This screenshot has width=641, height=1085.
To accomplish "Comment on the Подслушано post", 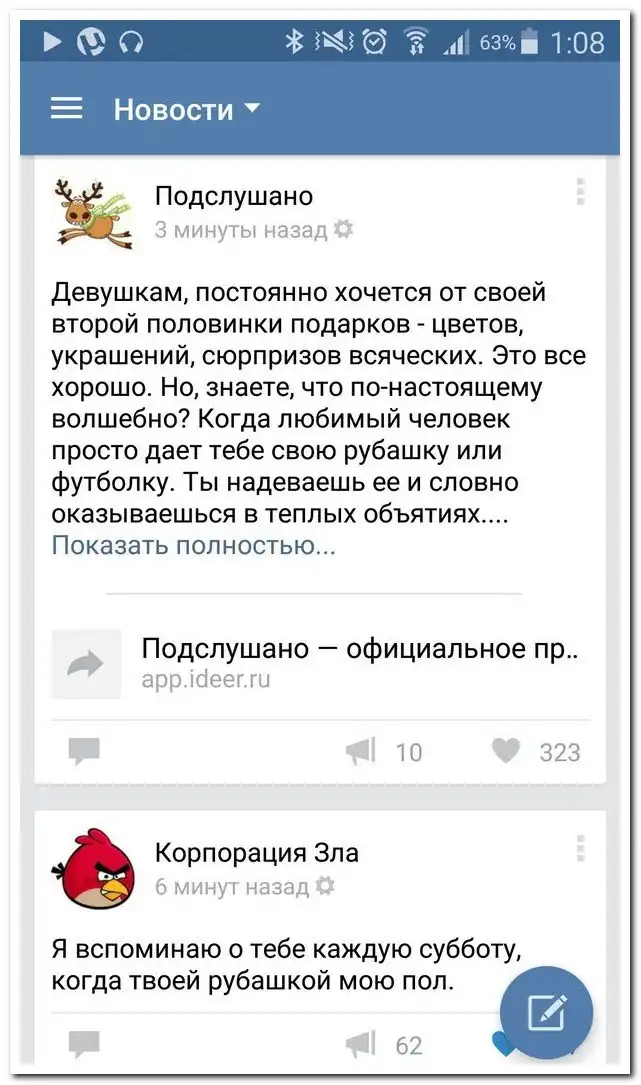I will pyautogui.click(x=83, y=751).
